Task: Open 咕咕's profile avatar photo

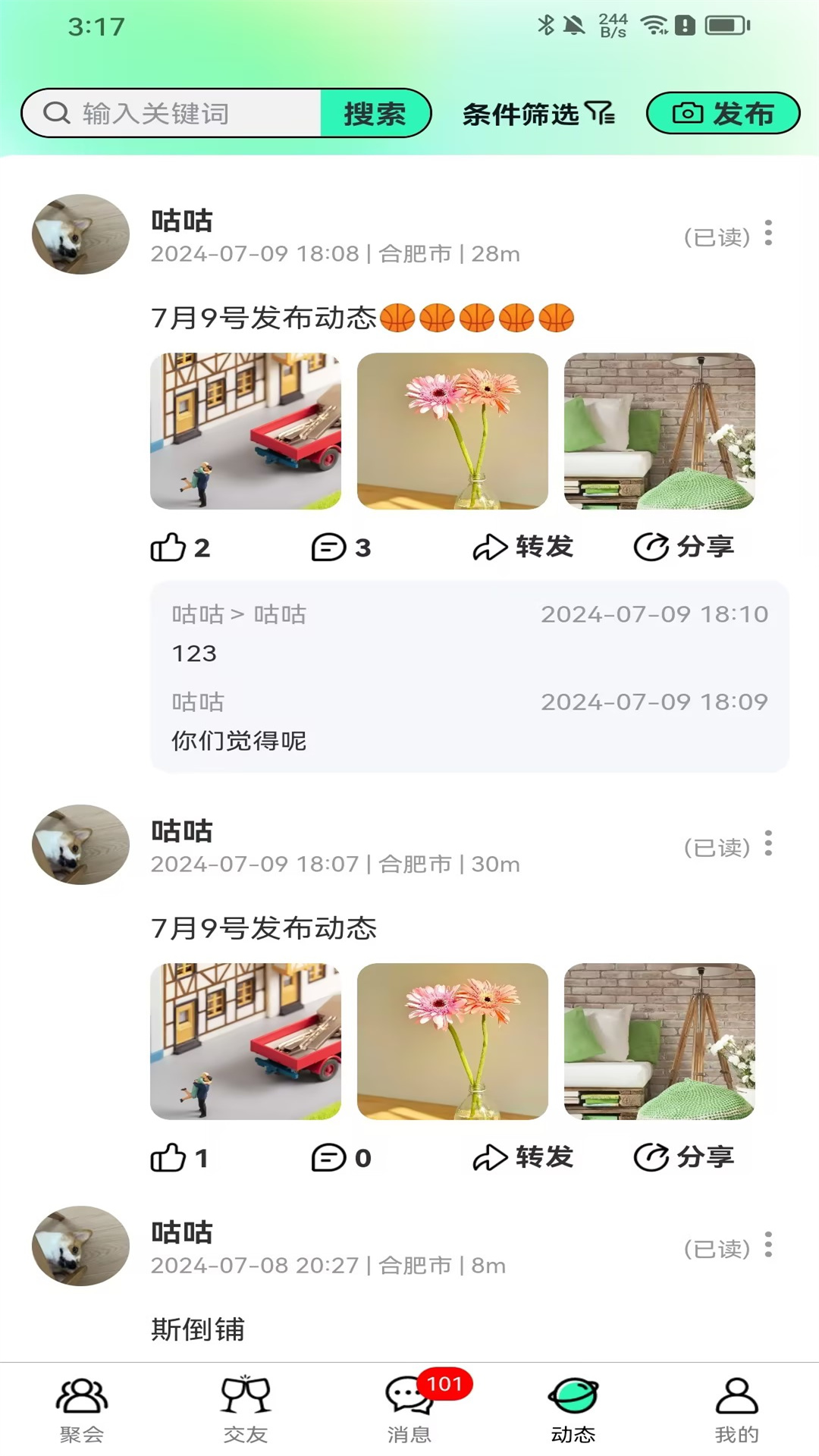Action: pos(79,234)
